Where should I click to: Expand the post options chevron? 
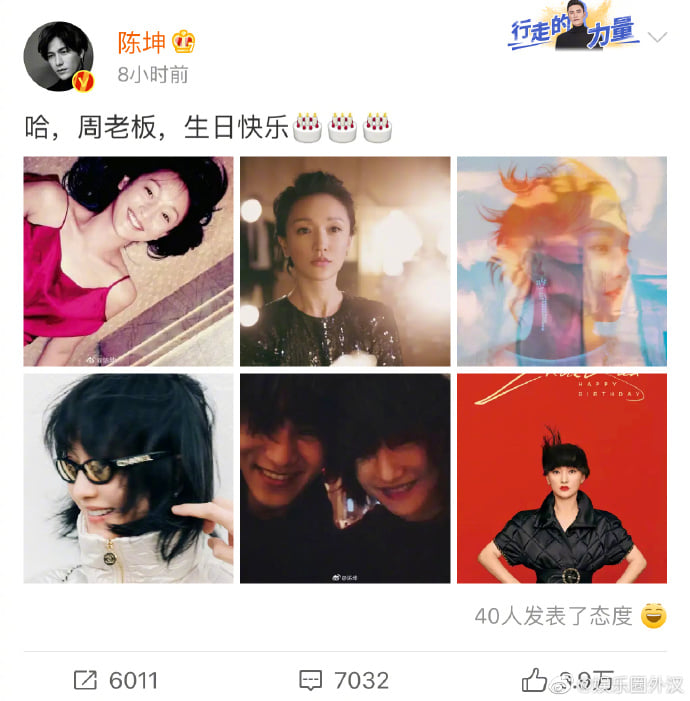(x=657, y=38)
